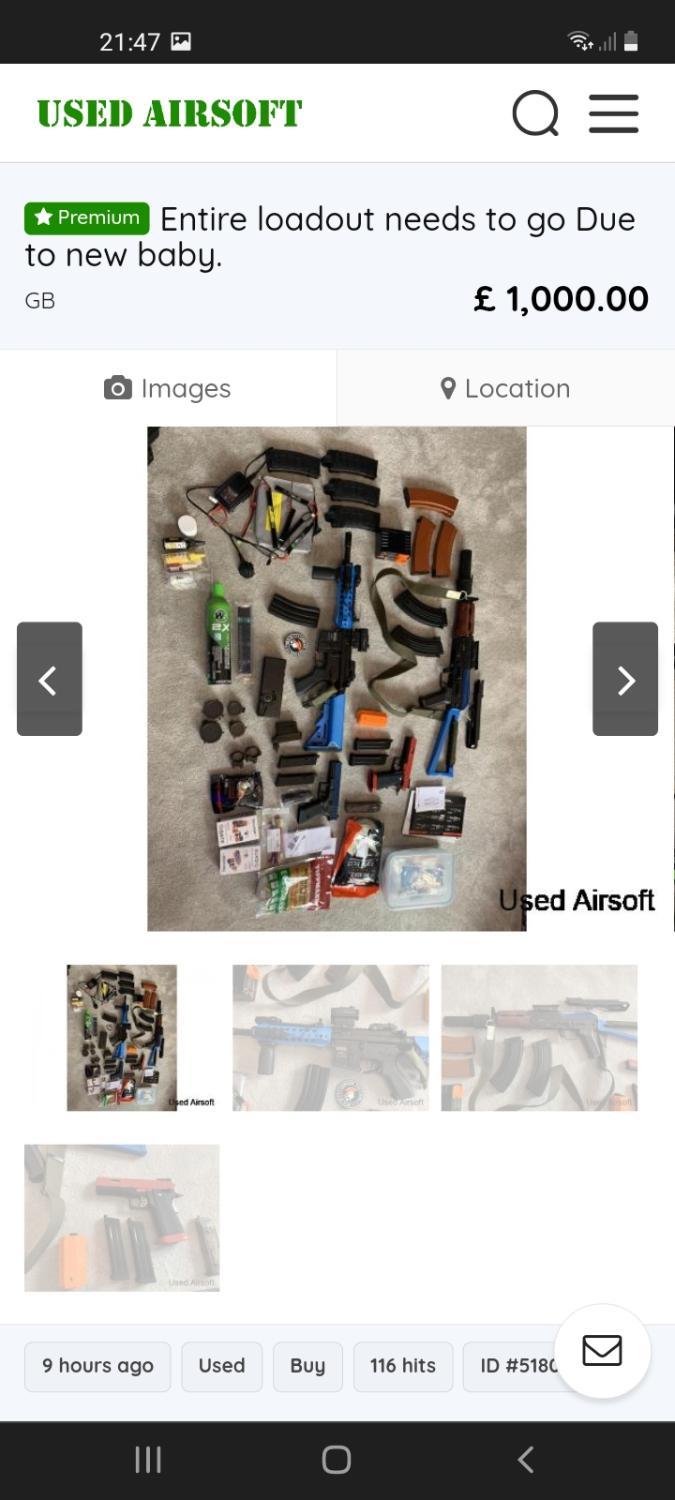Go to Used Airsoft homepage logo

(x=169, y=113)
